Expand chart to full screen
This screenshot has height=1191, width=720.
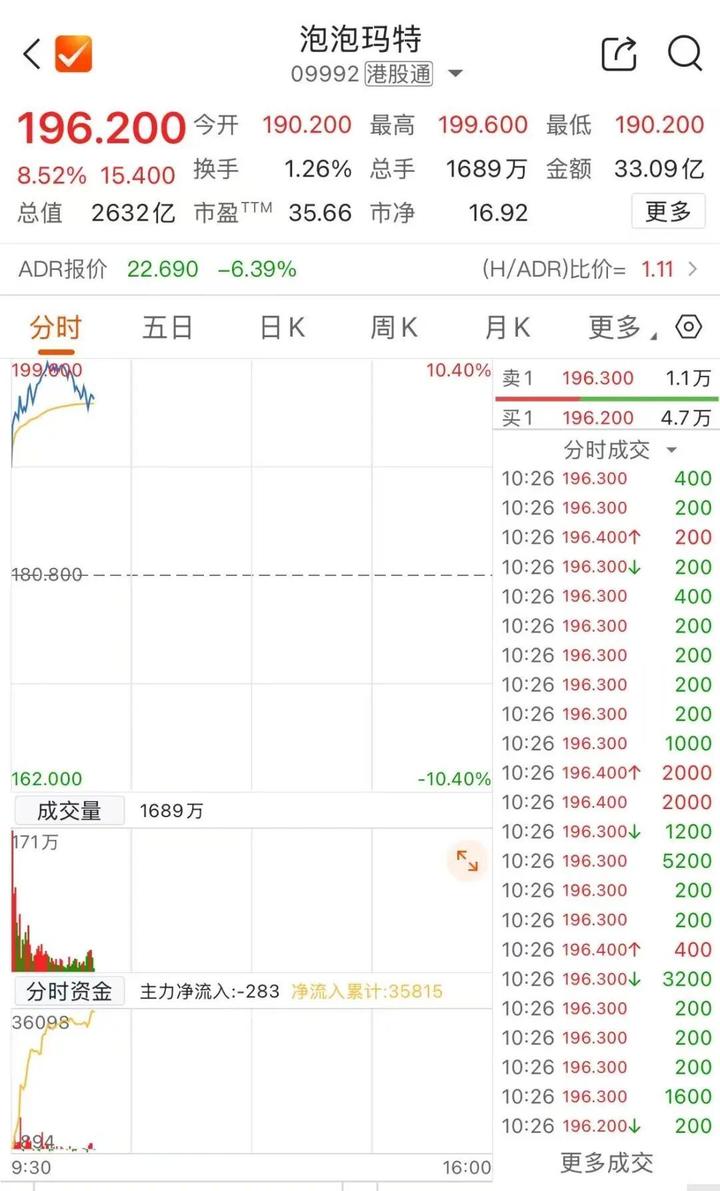(467, 861)
